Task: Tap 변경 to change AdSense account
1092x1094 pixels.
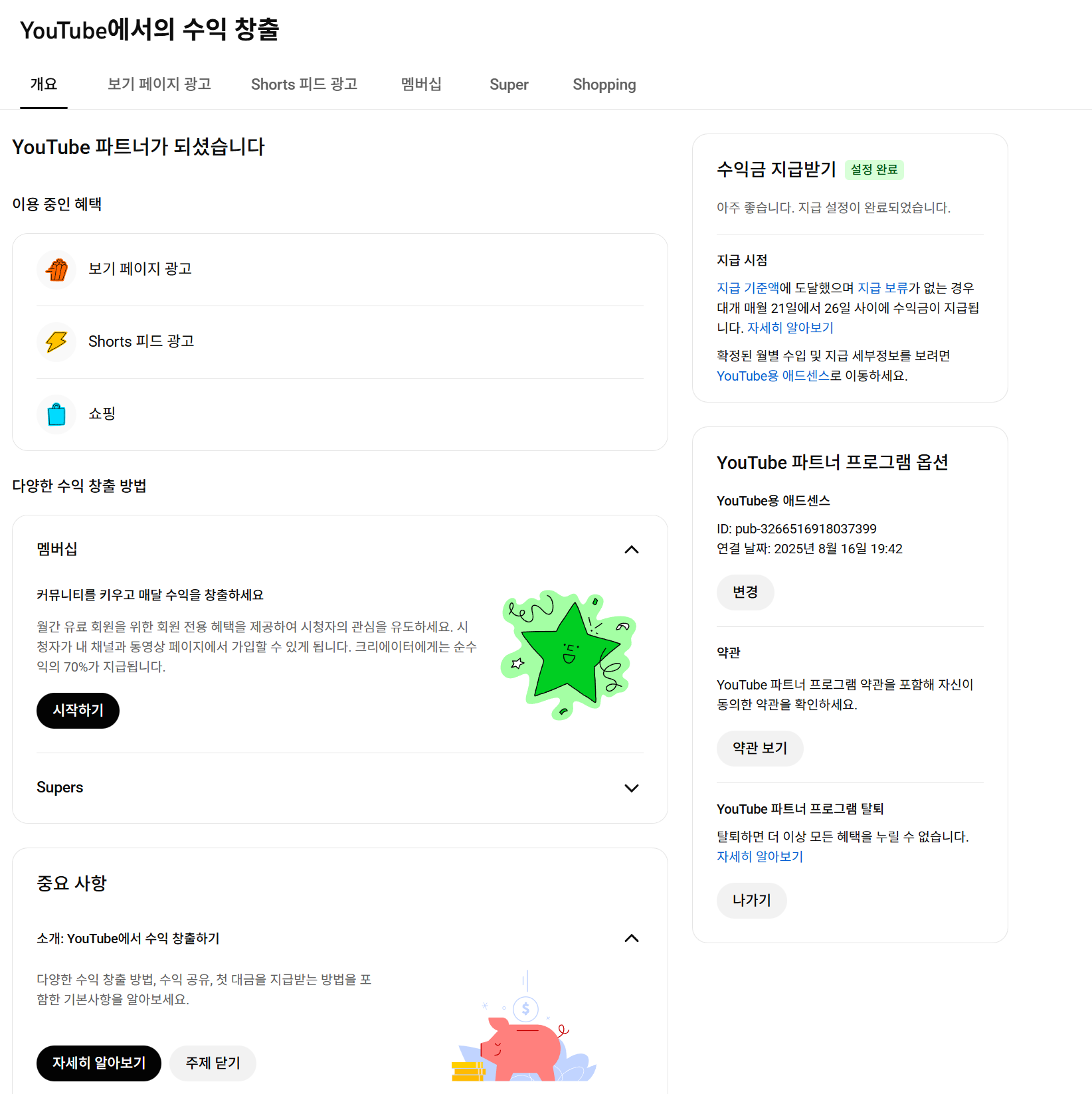Action: point(745,592)
